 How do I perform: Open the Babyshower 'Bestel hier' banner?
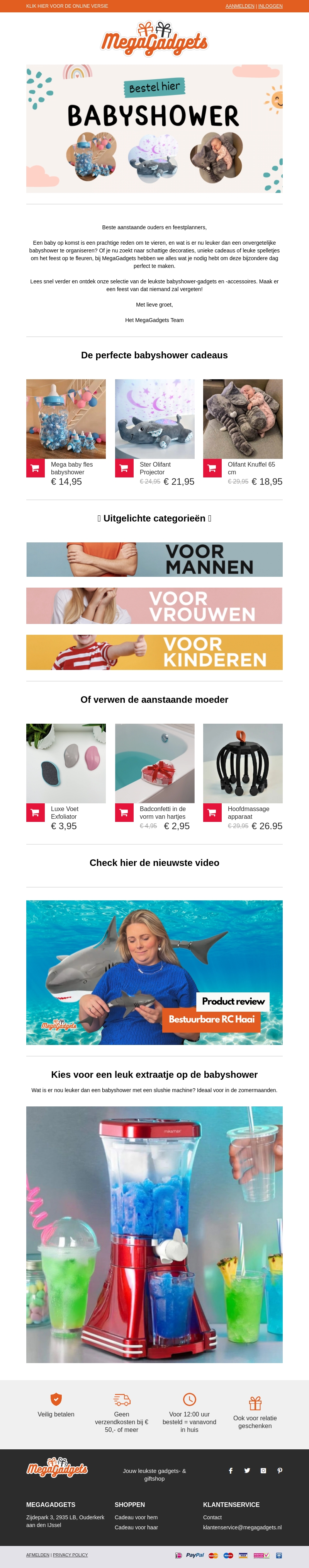click(x=154, y=128)
